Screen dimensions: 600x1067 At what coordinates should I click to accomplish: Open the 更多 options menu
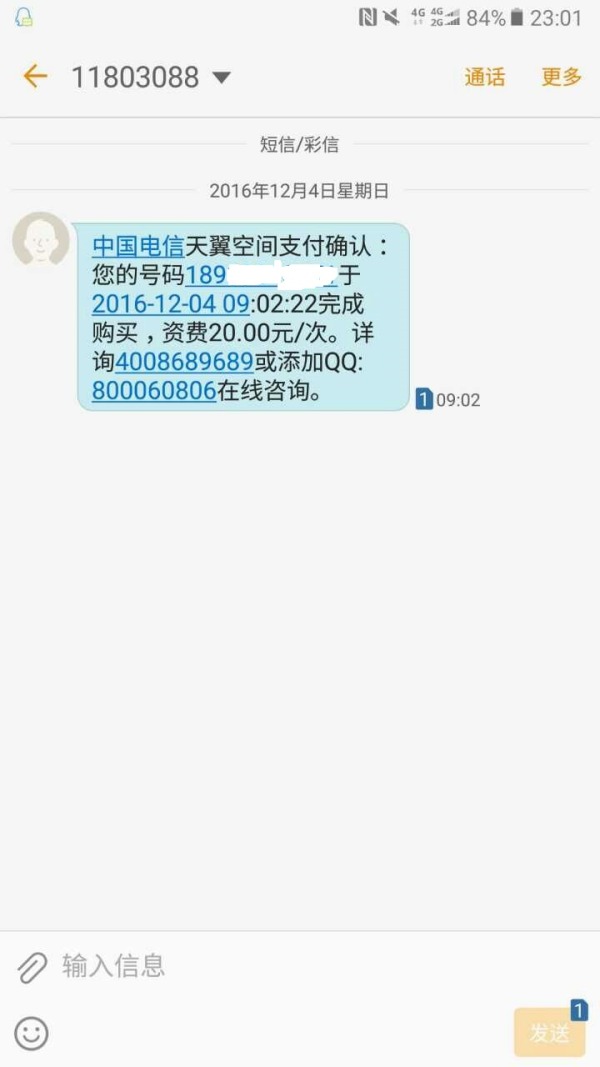tap(562, 77)
